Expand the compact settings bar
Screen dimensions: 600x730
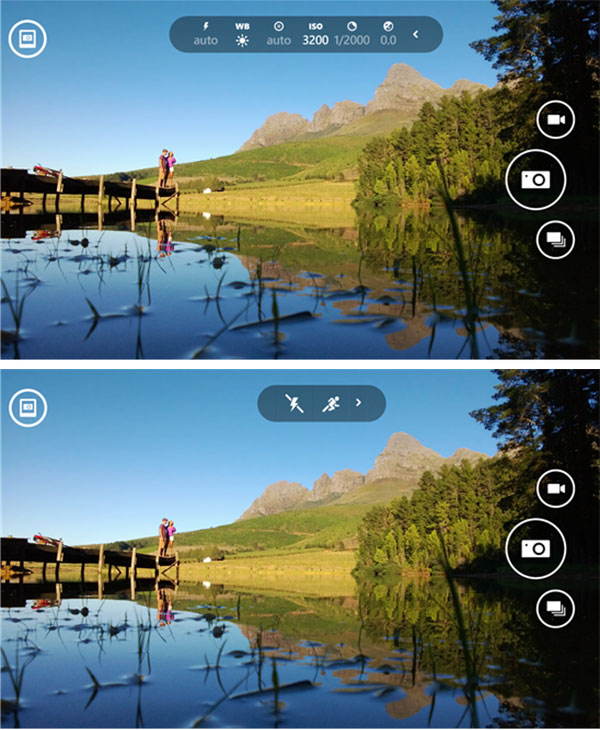358,403
